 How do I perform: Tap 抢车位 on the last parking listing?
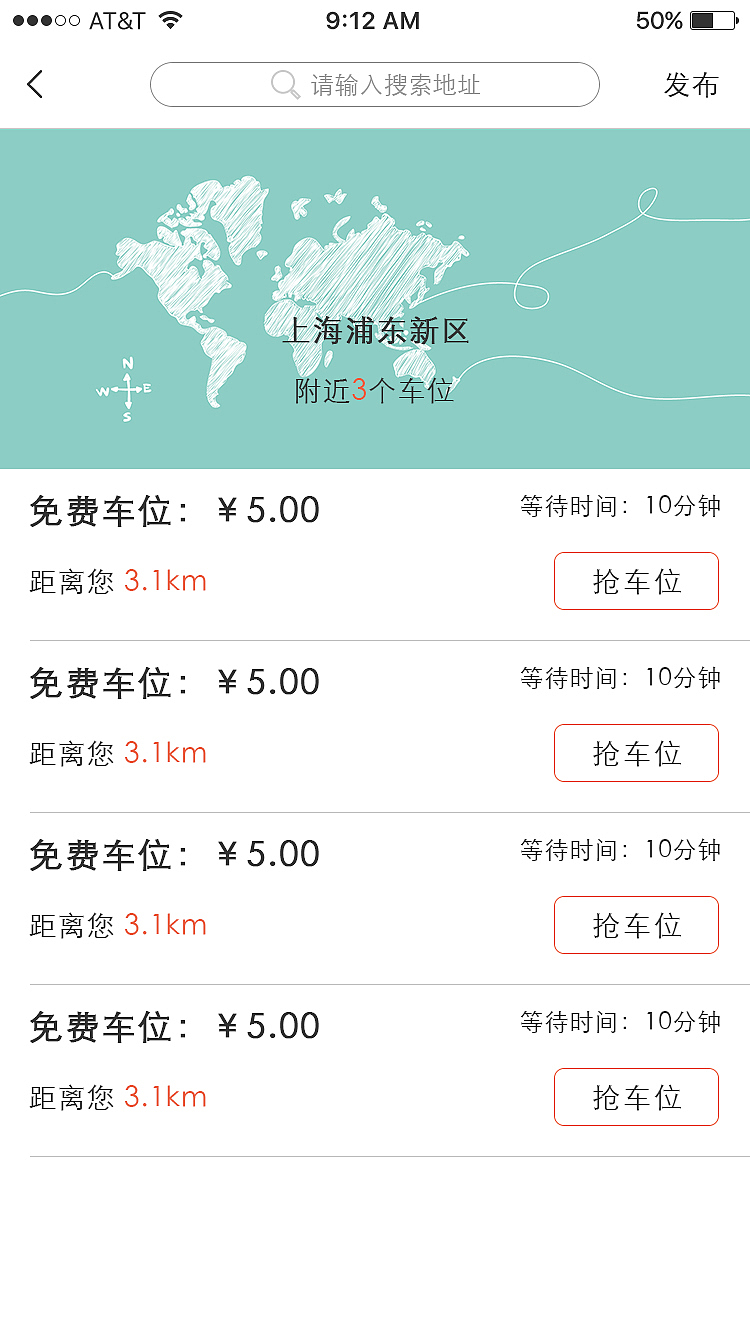(x=636, y=1097)
